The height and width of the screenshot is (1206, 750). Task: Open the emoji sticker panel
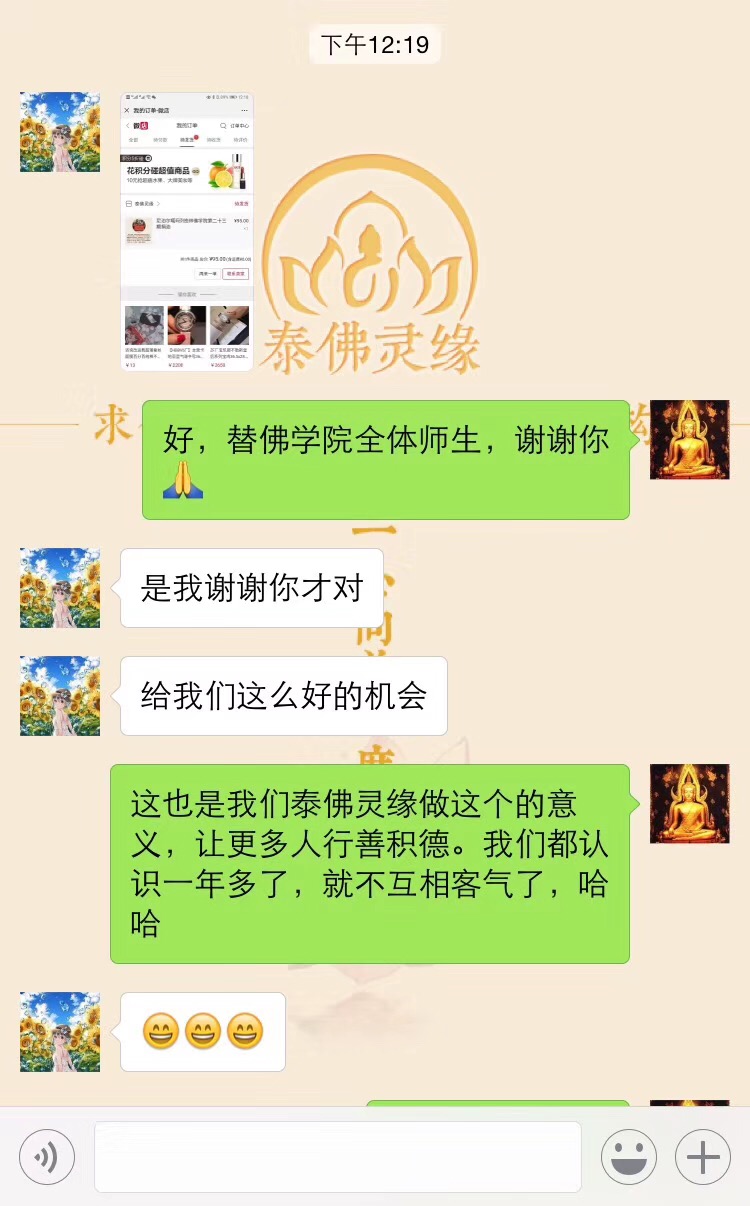click(628, 1158)
